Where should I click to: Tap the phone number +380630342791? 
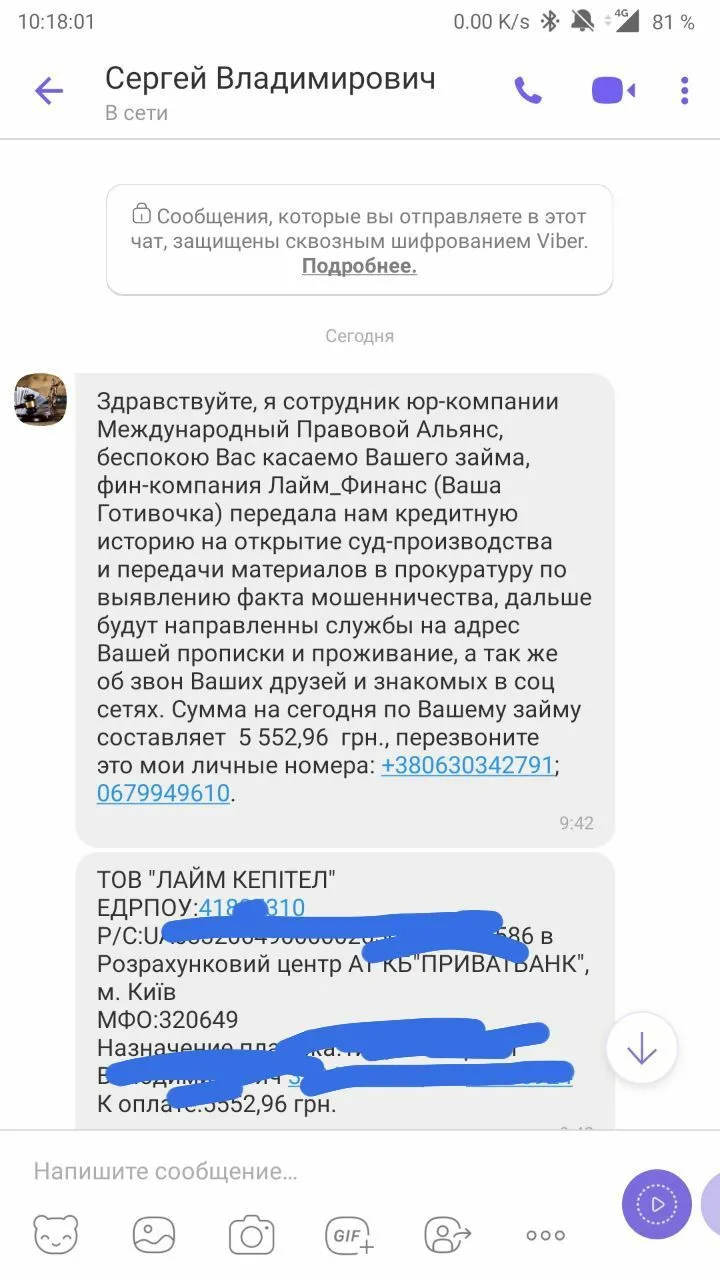point(467,766)
